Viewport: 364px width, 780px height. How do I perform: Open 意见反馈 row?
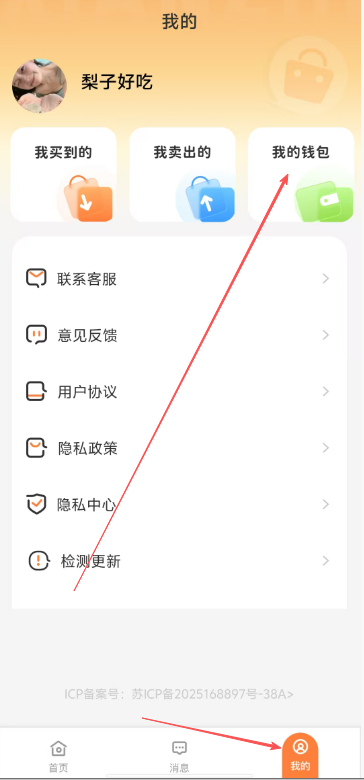[179, 335]
